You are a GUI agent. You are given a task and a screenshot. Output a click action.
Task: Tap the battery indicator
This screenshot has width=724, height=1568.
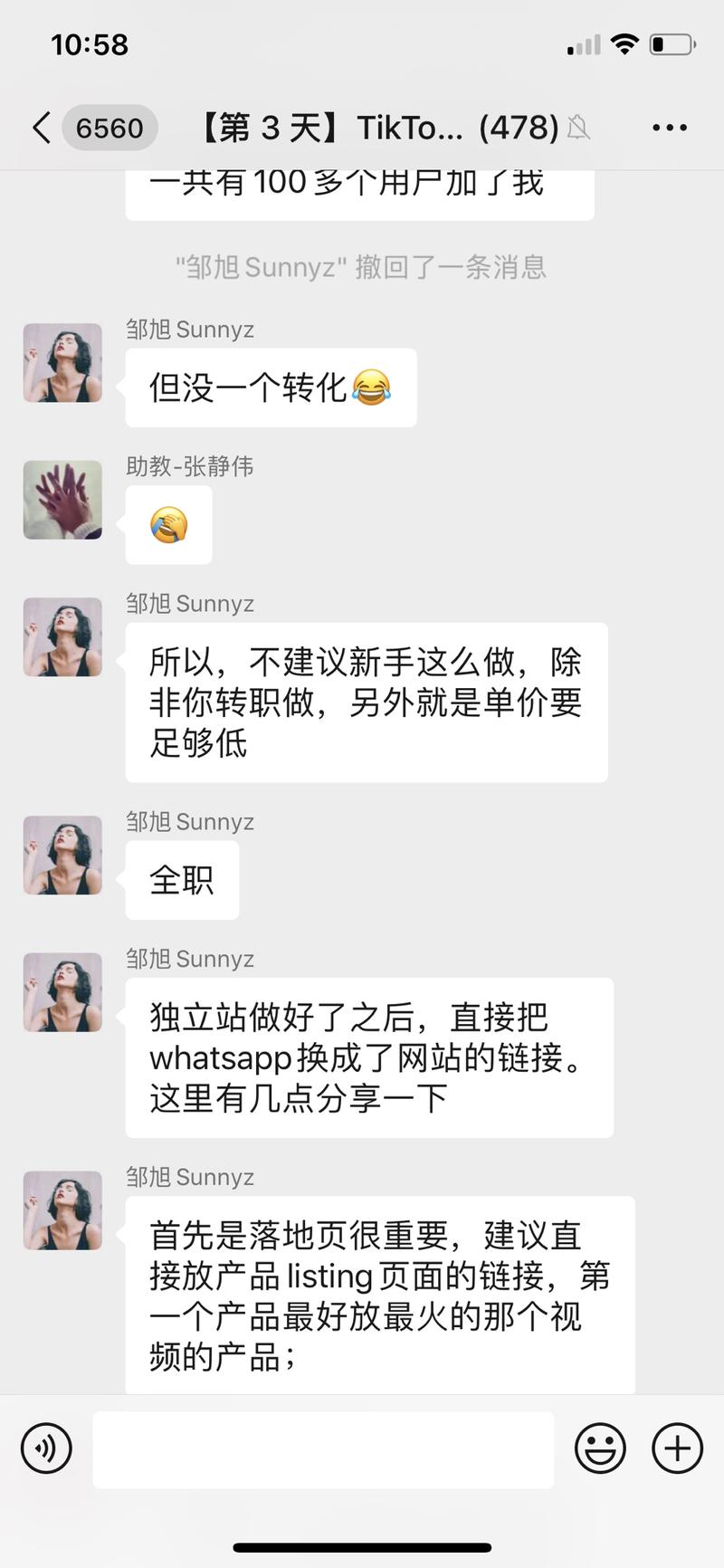pos(671,43)
